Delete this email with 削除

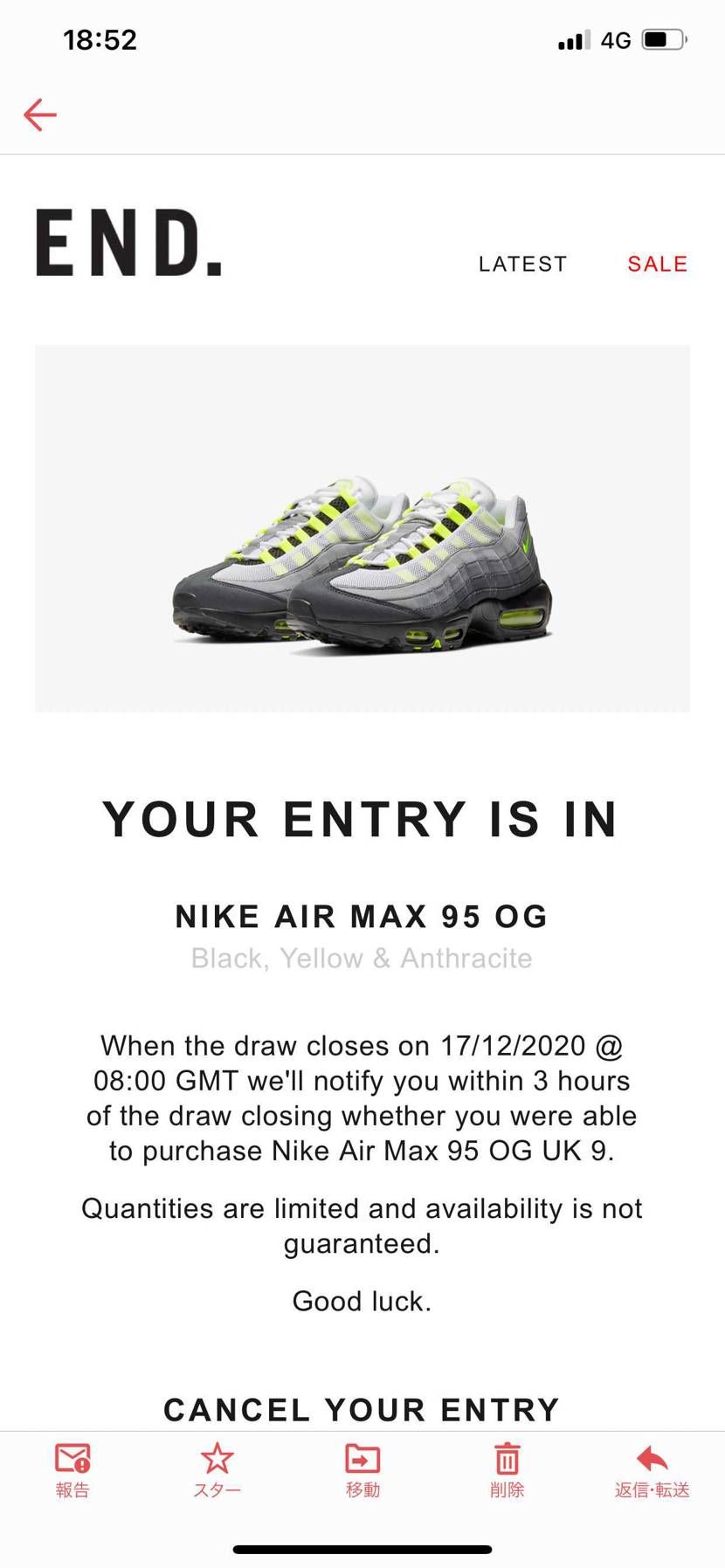507,1470
